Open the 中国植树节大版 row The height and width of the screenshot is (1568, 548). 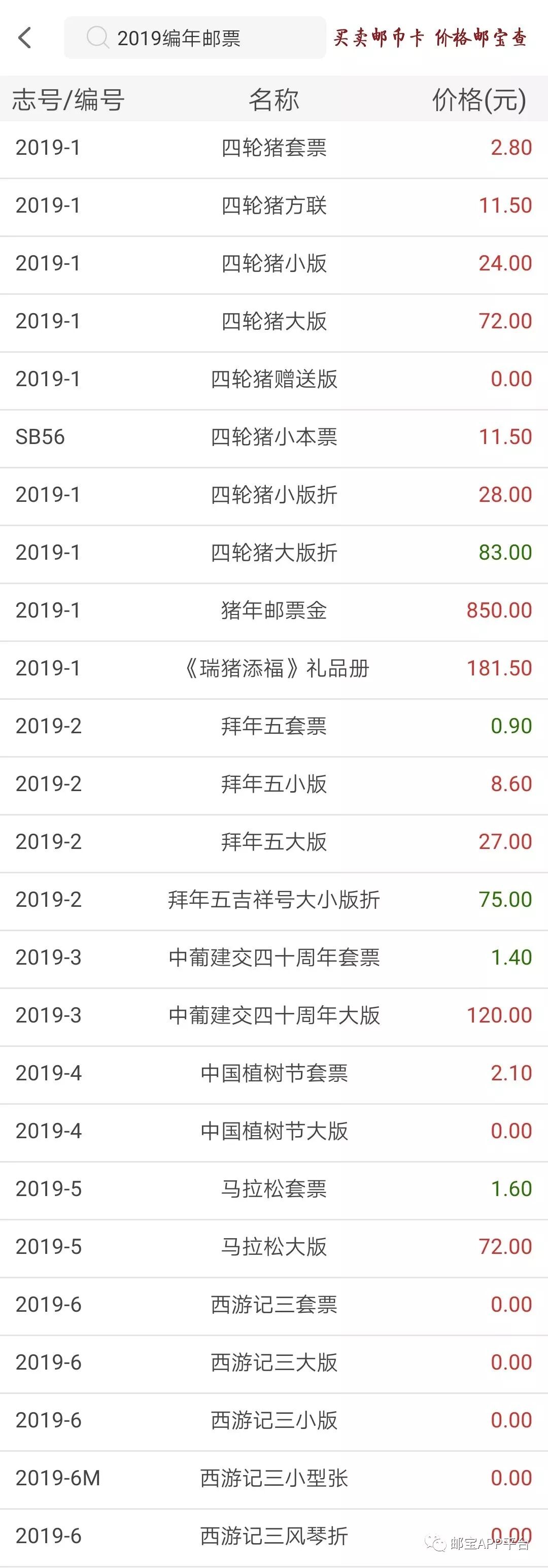coord(274,1131)
